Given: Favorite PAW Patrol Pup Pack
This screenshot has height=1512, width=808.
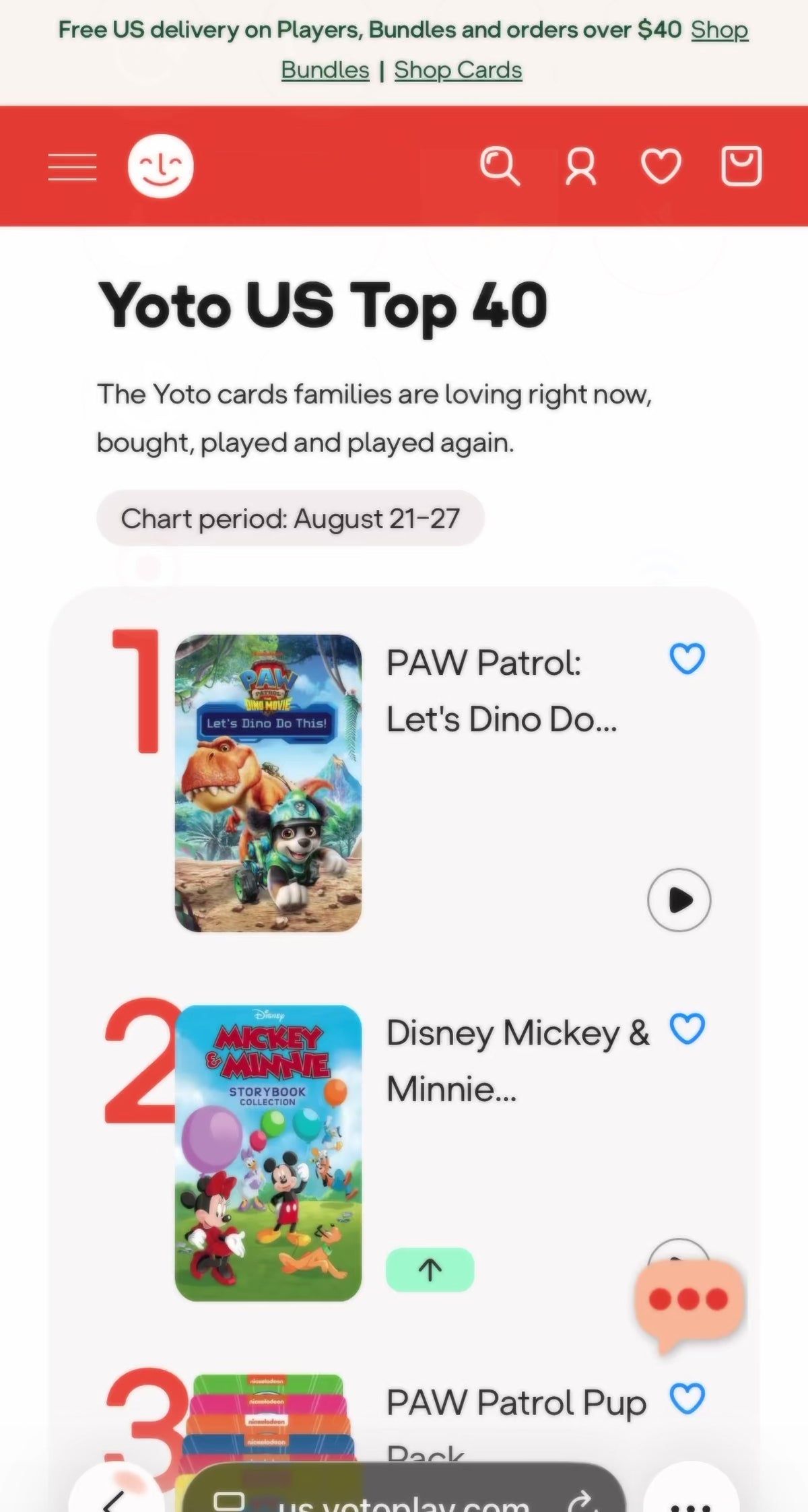Looking at the screenshot, I should click(687, 1399).
